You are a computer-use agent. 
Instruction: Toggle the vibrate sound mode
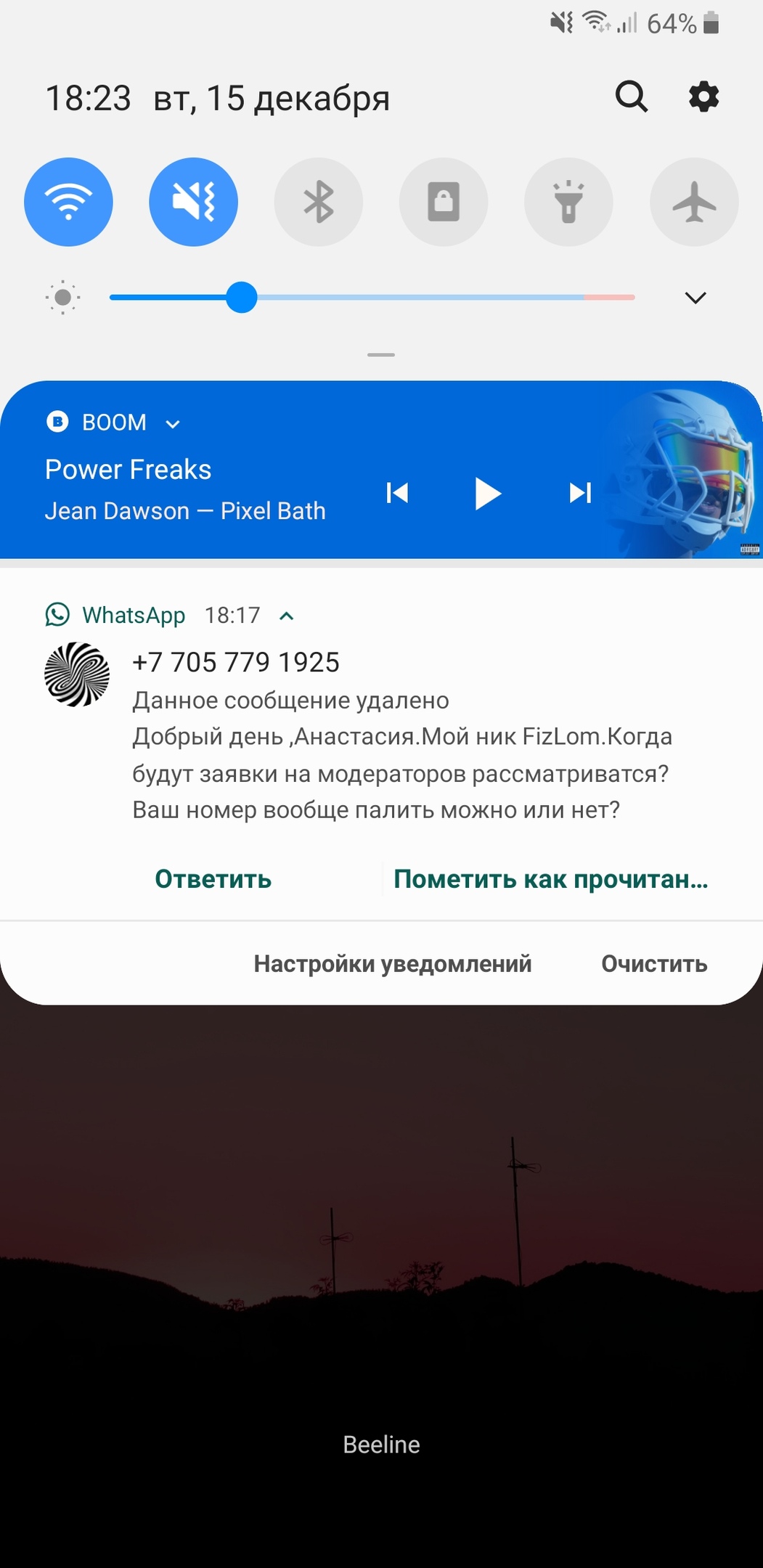pyautogui.click(x=193, y=202)
